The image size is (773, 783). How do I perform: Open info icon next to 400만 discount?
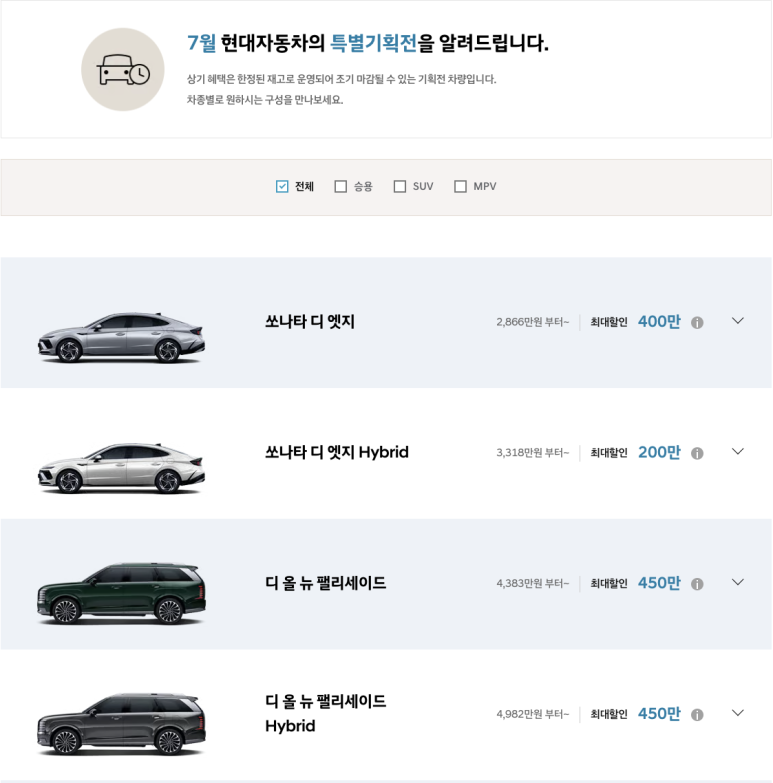(697, 323)
